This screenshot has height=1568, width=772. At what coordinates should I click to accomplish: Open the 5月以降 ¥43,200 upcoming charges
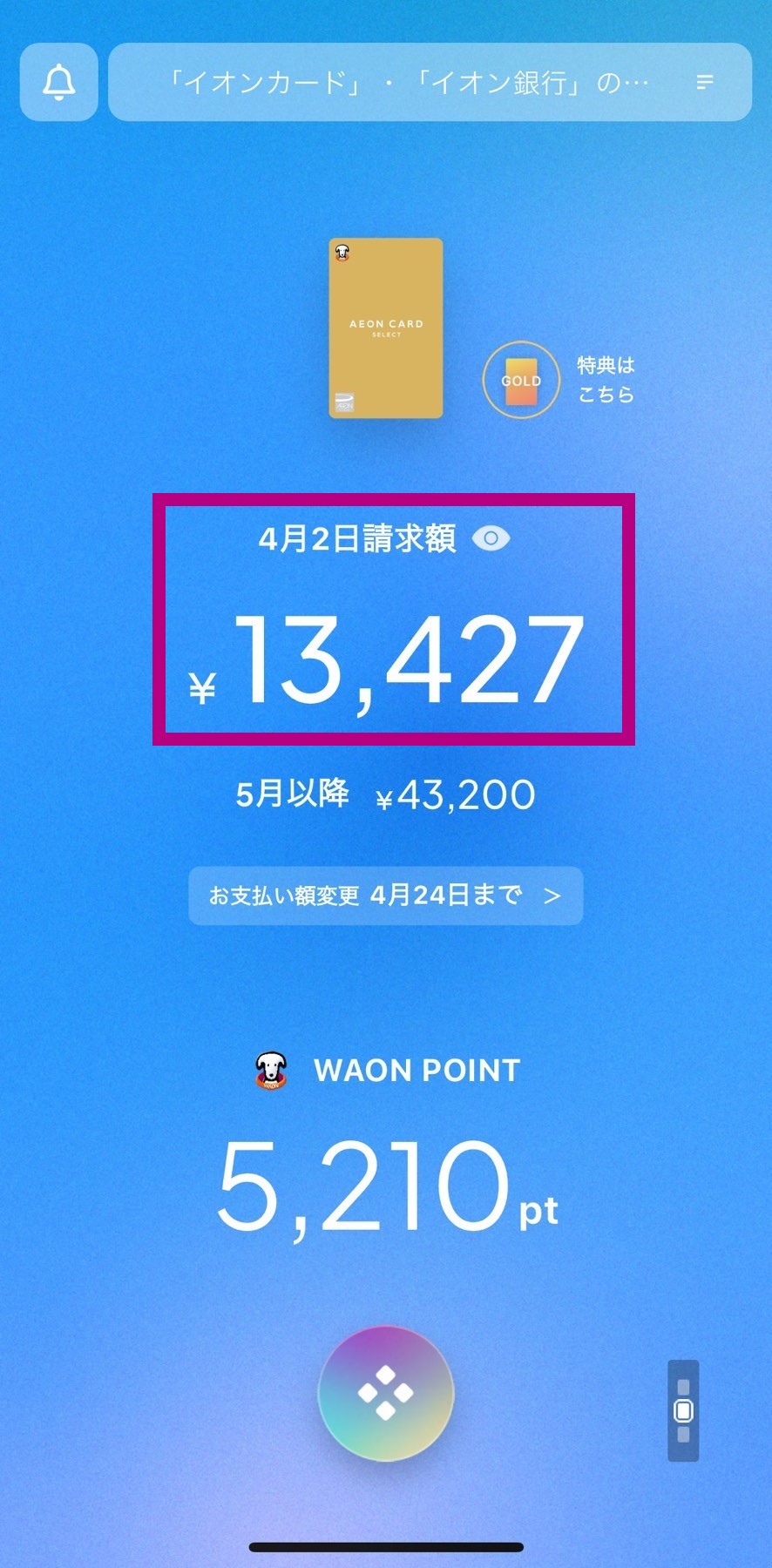pos(385,794)
